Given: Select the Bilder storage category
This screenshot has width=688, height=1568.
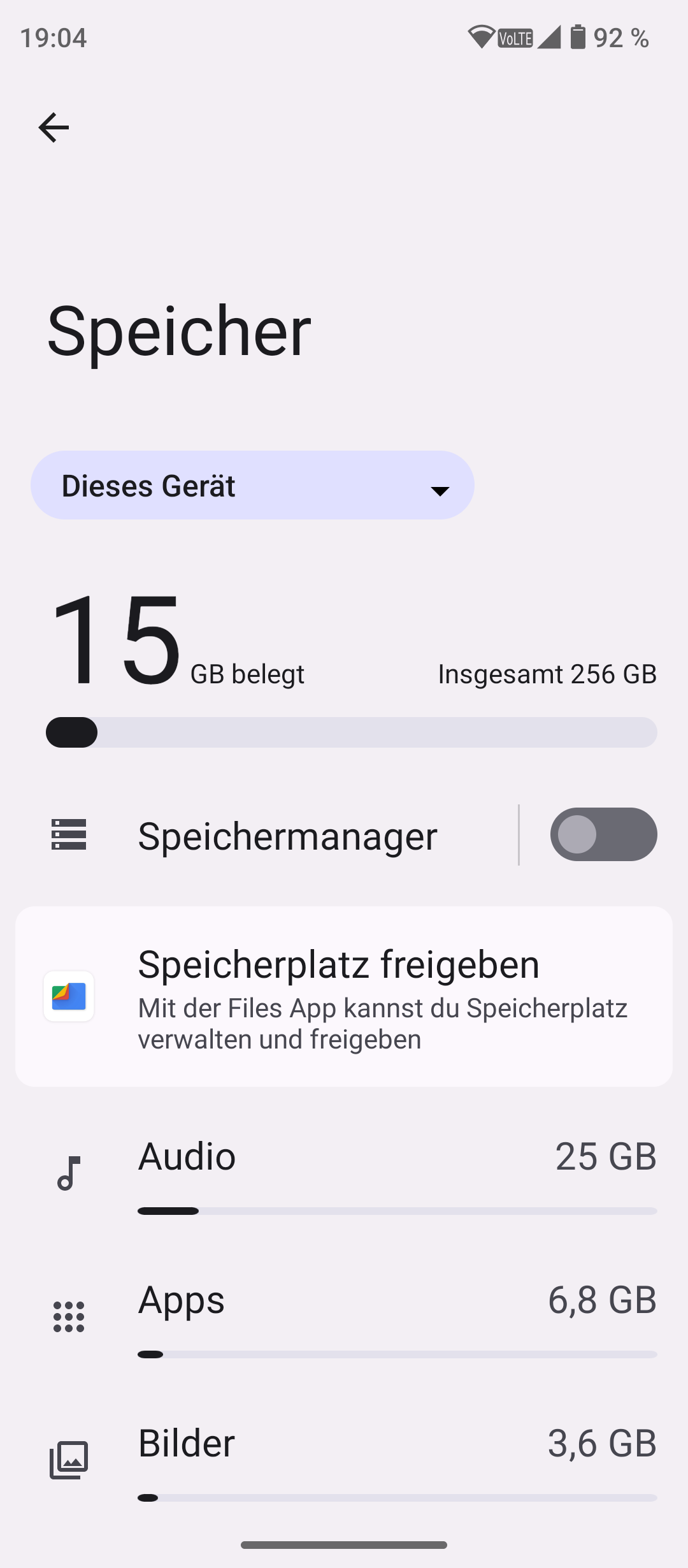Looking at the screenshot, I should coord(344,1460).
